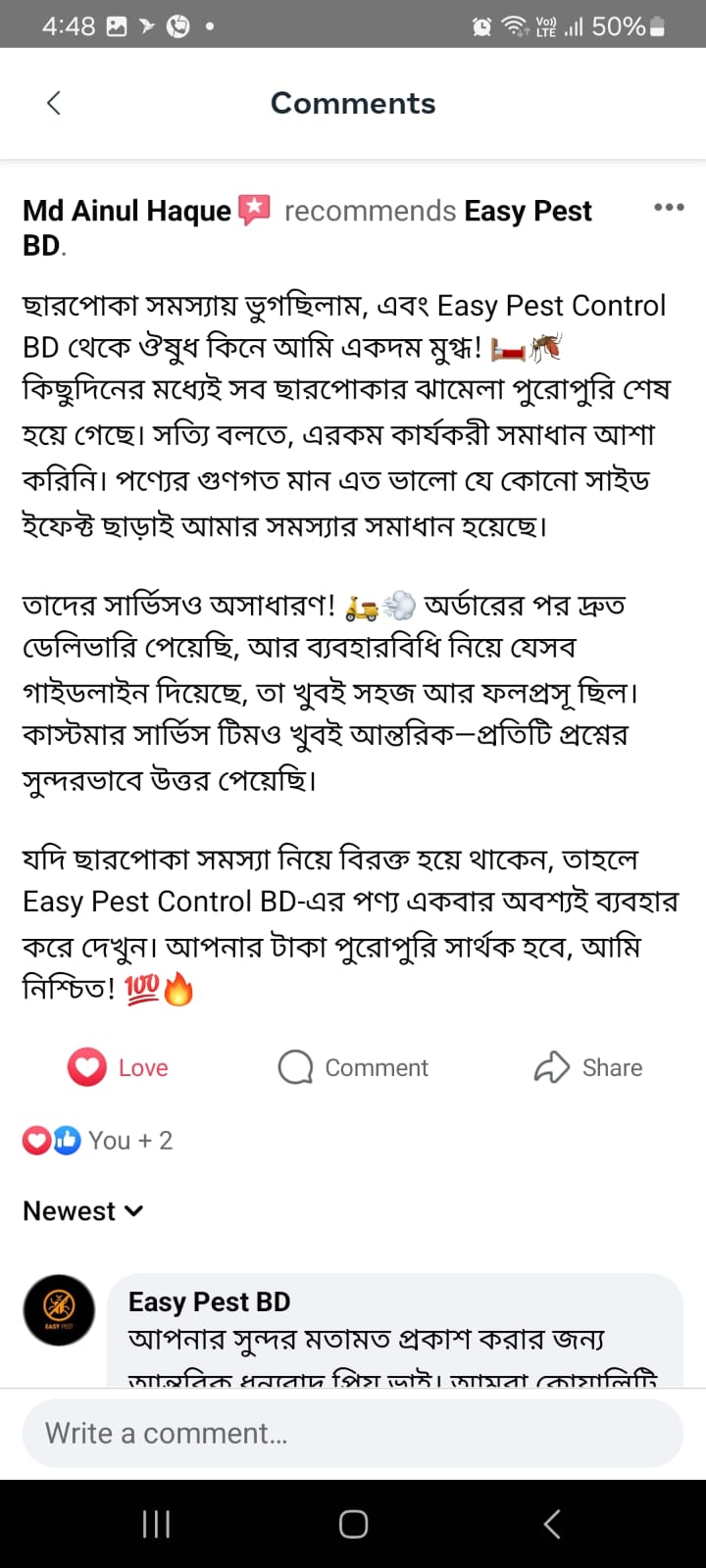The height and width of the screenshot is (1568, 706).
Task: Go back from the Comments screen
Action: point(54,103)
